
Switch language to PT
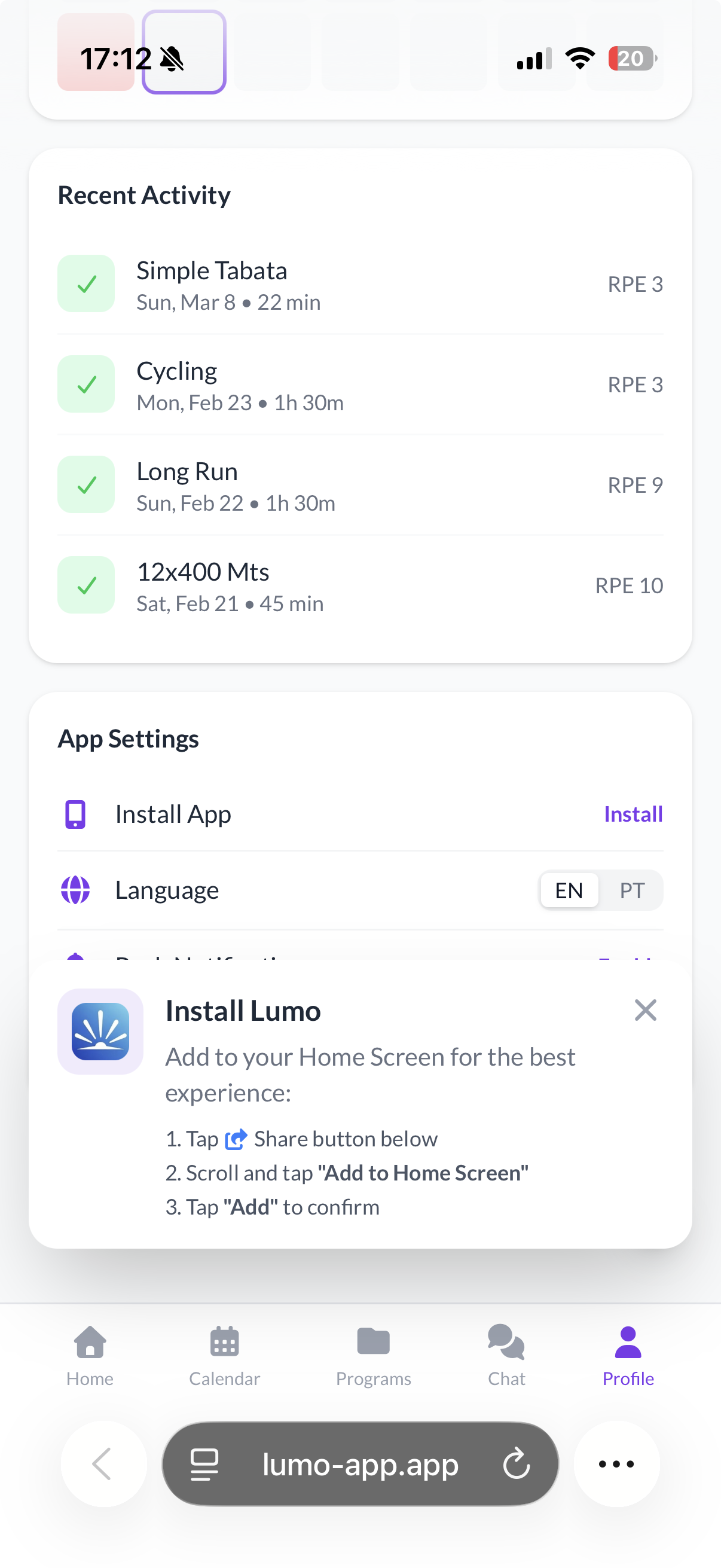[631, 890]
